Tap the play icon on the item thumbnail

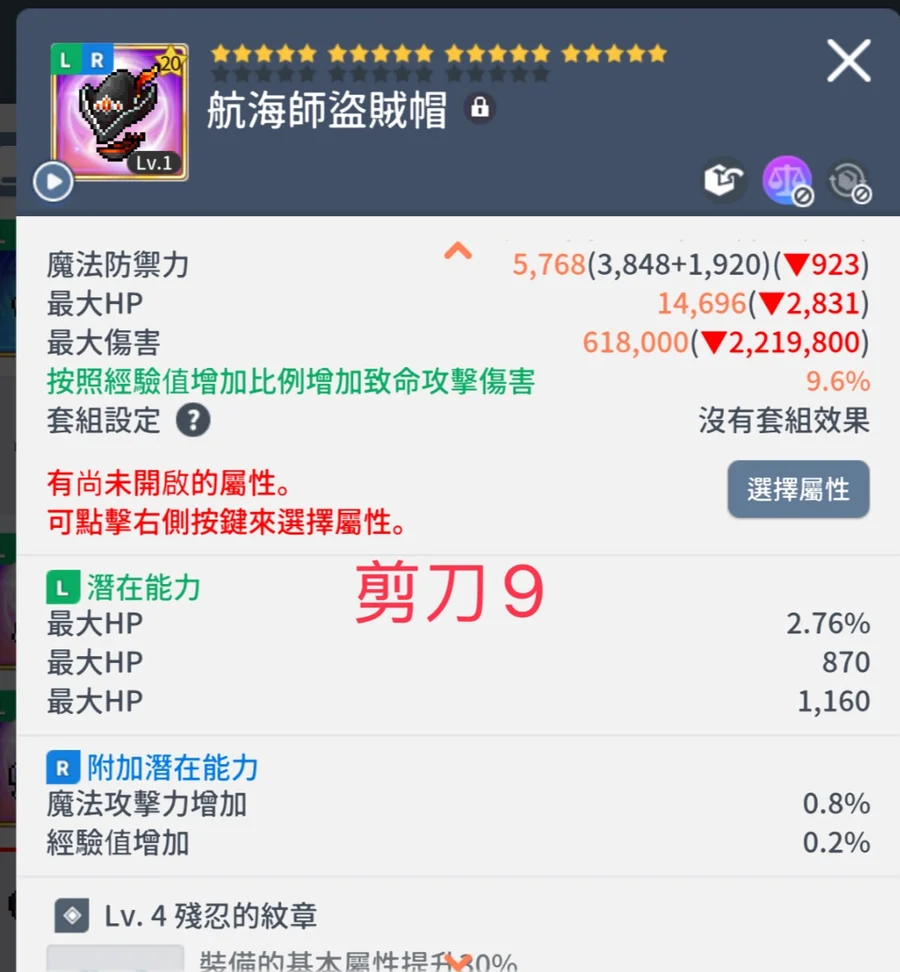pos(52,182)
